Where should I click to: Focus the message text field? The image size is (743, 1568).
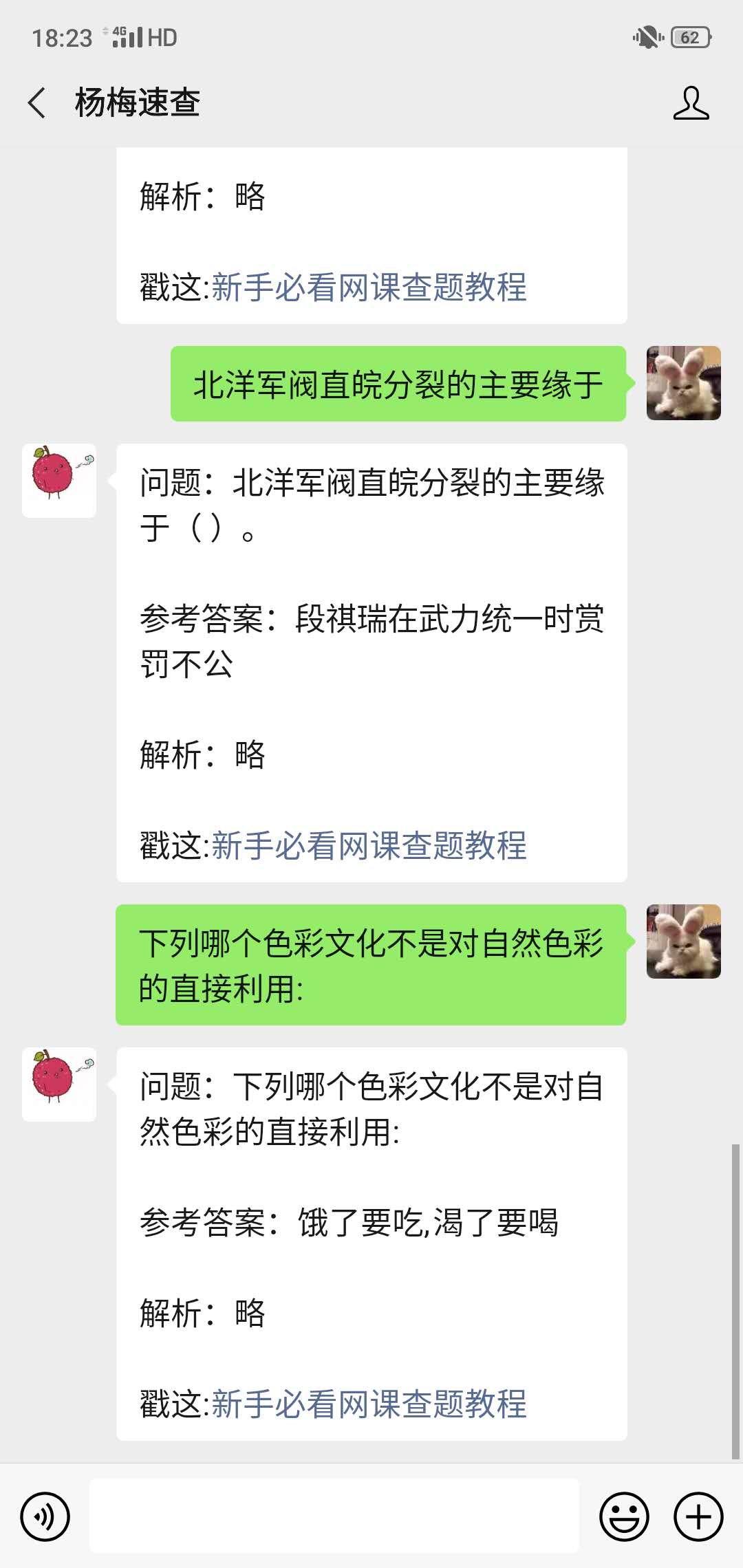click(334, 1516)
